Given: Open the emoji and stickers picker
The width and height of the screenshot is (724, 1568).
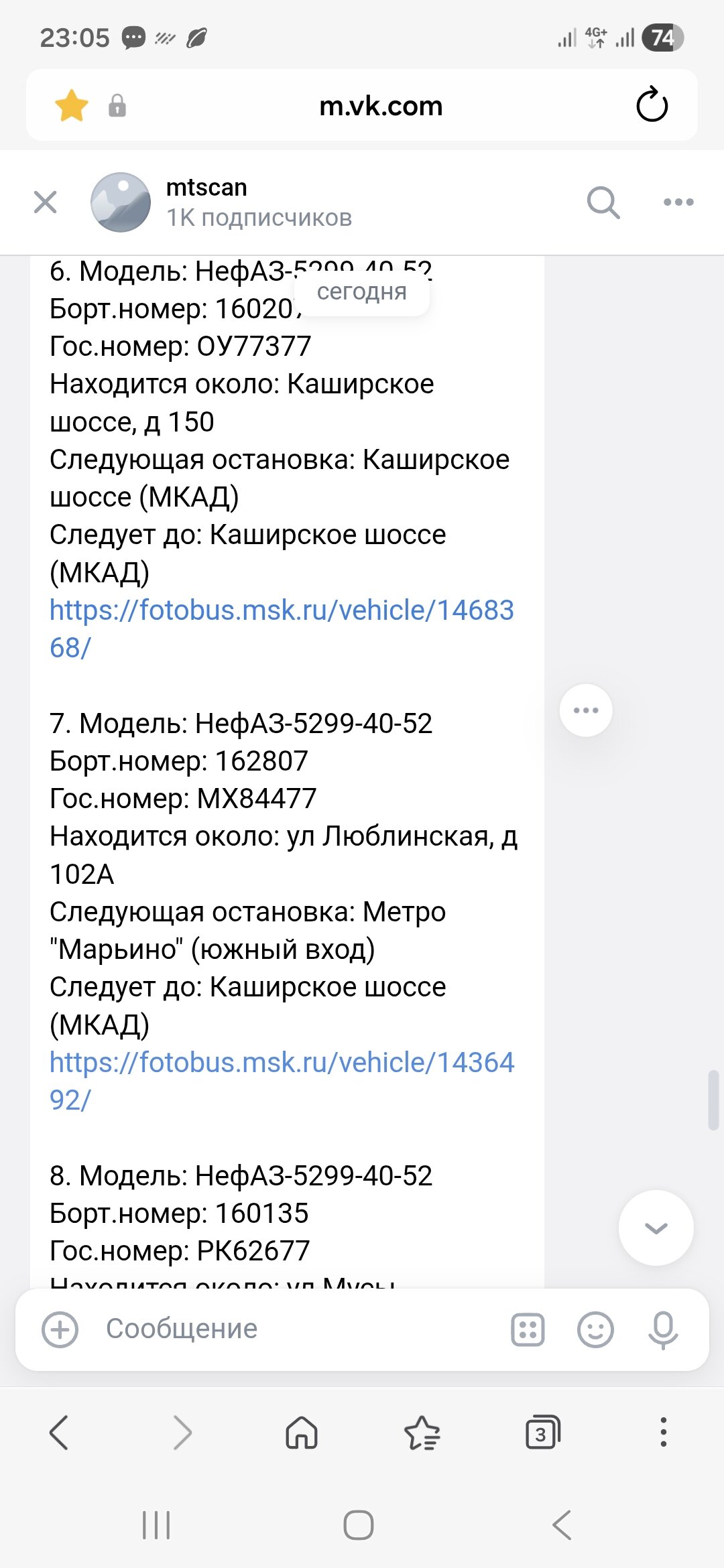Looking at the screenshot, I should [595, 1329].
